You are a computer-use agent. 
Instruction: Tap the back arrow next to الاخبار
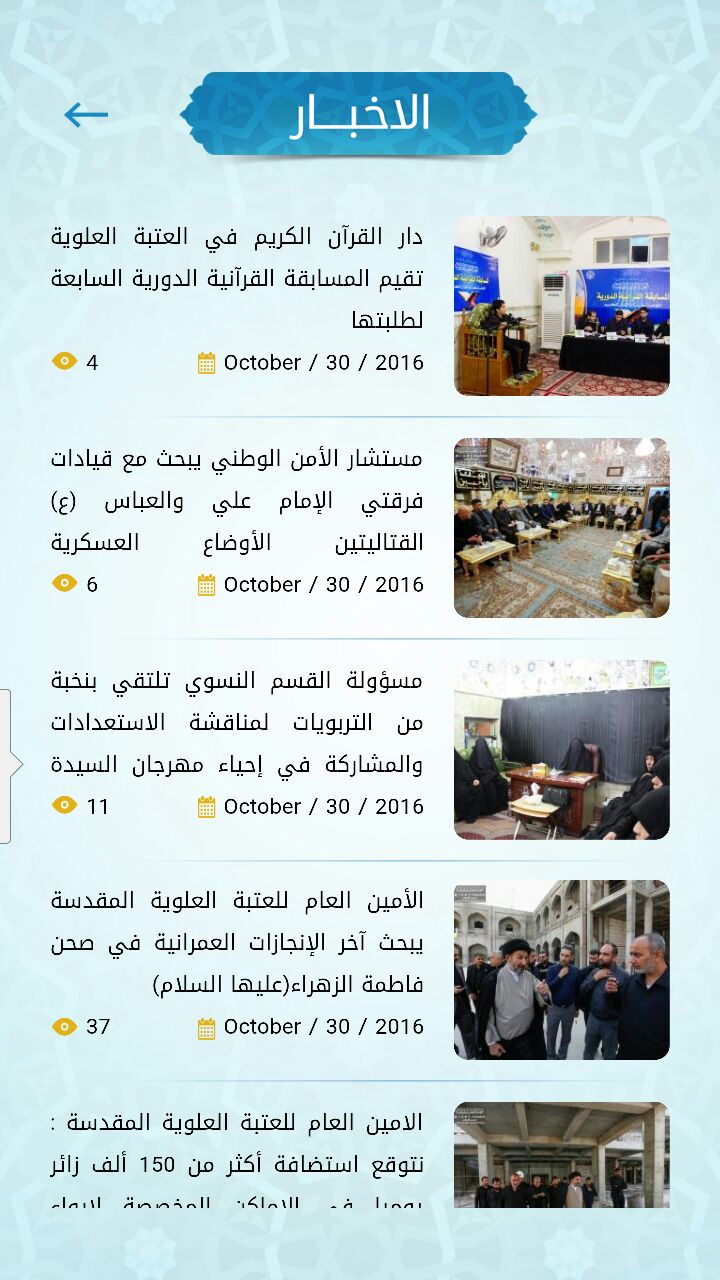[x=86, y=115]
